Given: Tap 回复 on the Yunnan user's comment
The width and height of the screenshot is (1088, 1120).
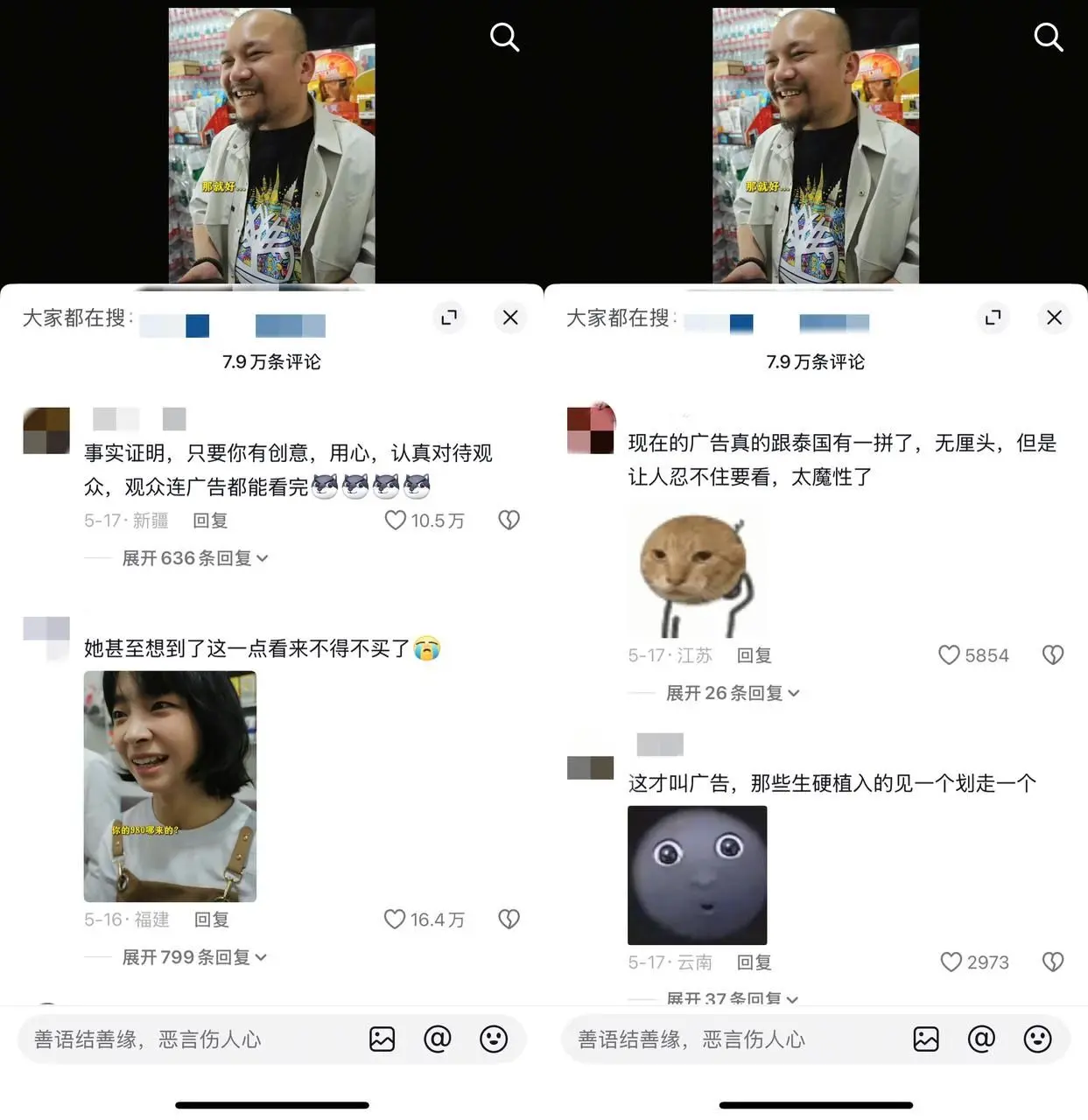Looking at the screenshot, I should (x=754, y=962).
